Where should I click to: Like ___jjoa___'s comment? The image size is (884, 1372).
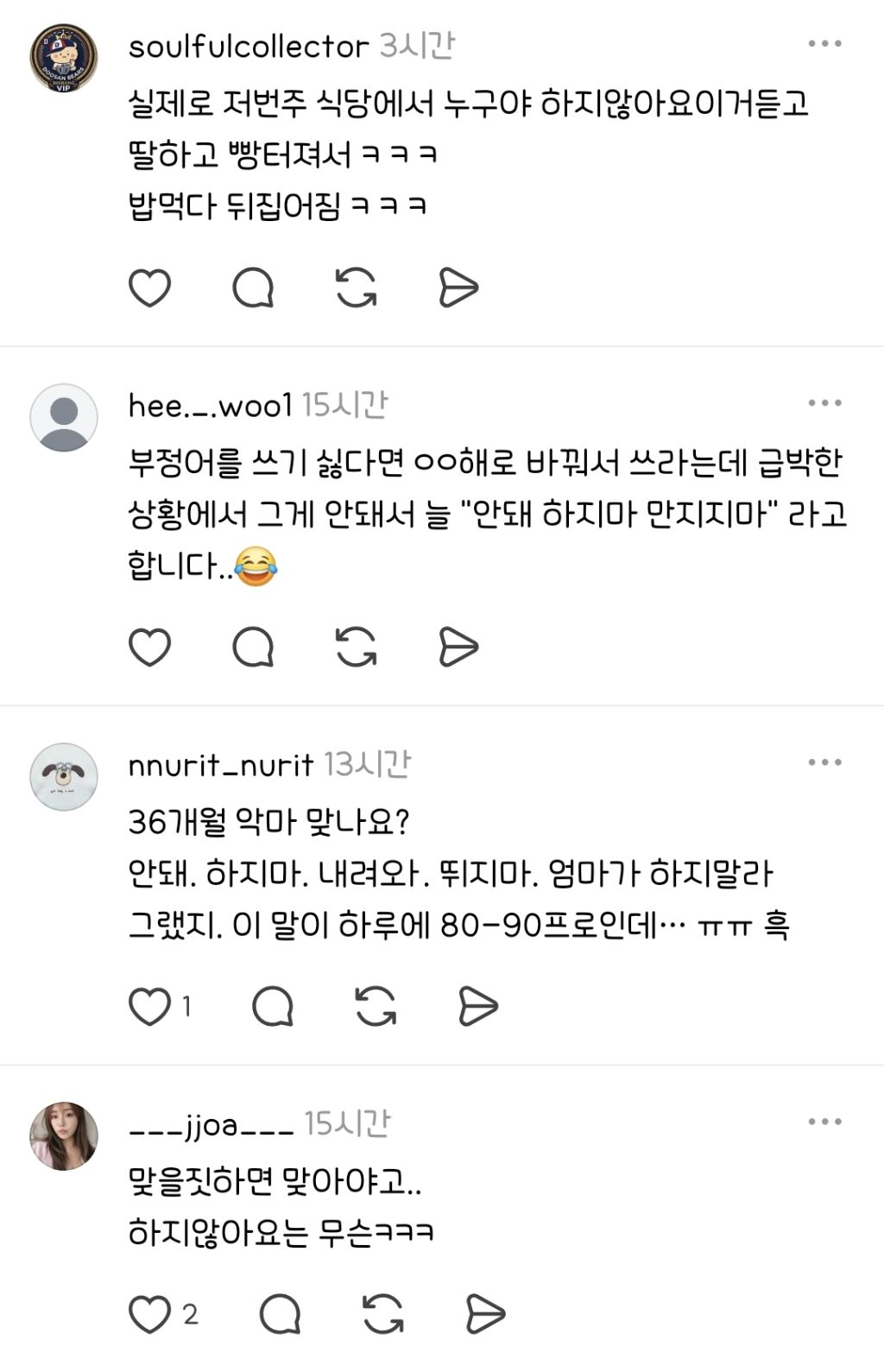click(x=149, y=1315)
